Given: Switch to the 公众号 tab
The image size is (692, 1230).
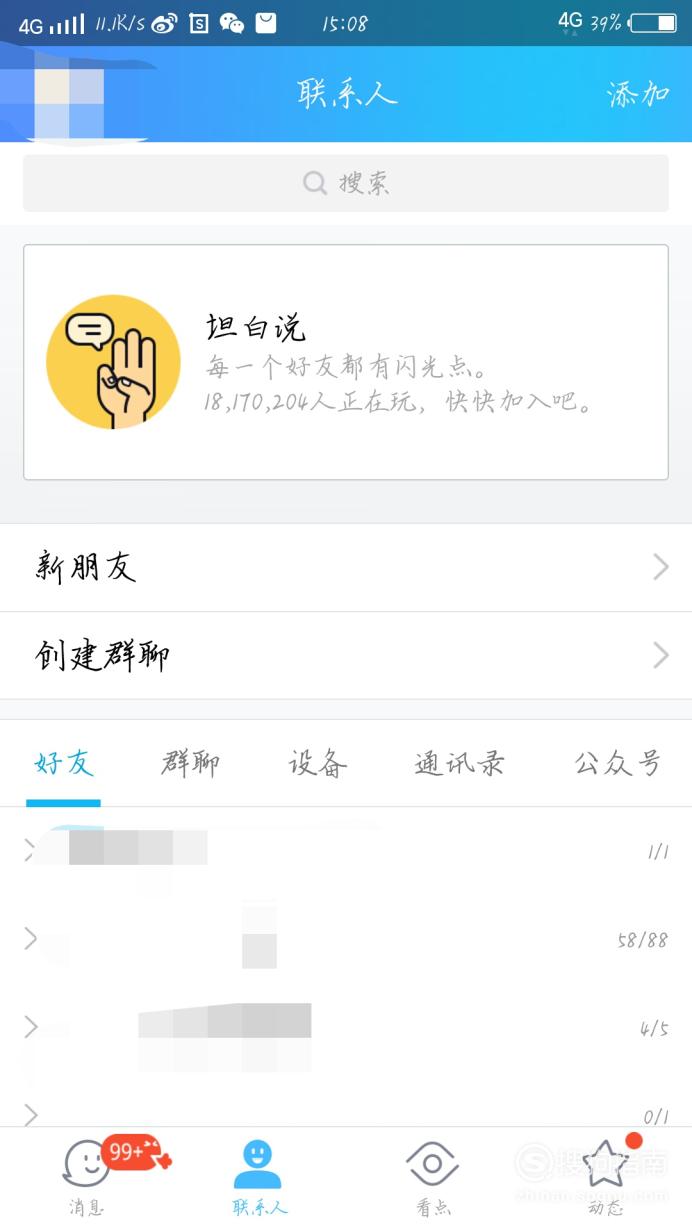Looking at the screenshot, I should [x=618, y=763].
